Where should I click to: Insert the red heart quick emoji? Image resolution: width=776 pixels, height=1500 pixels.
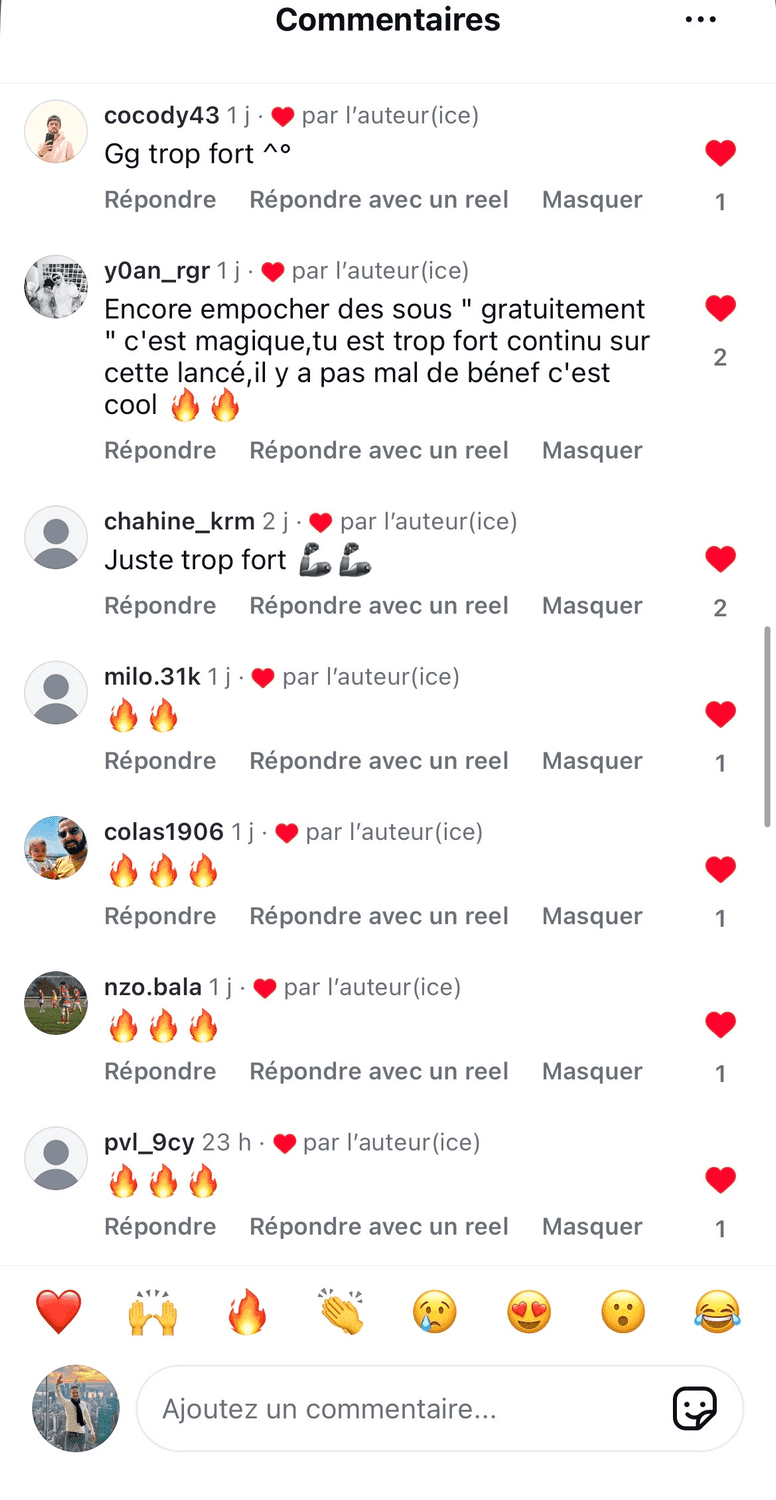[58, 1312]
